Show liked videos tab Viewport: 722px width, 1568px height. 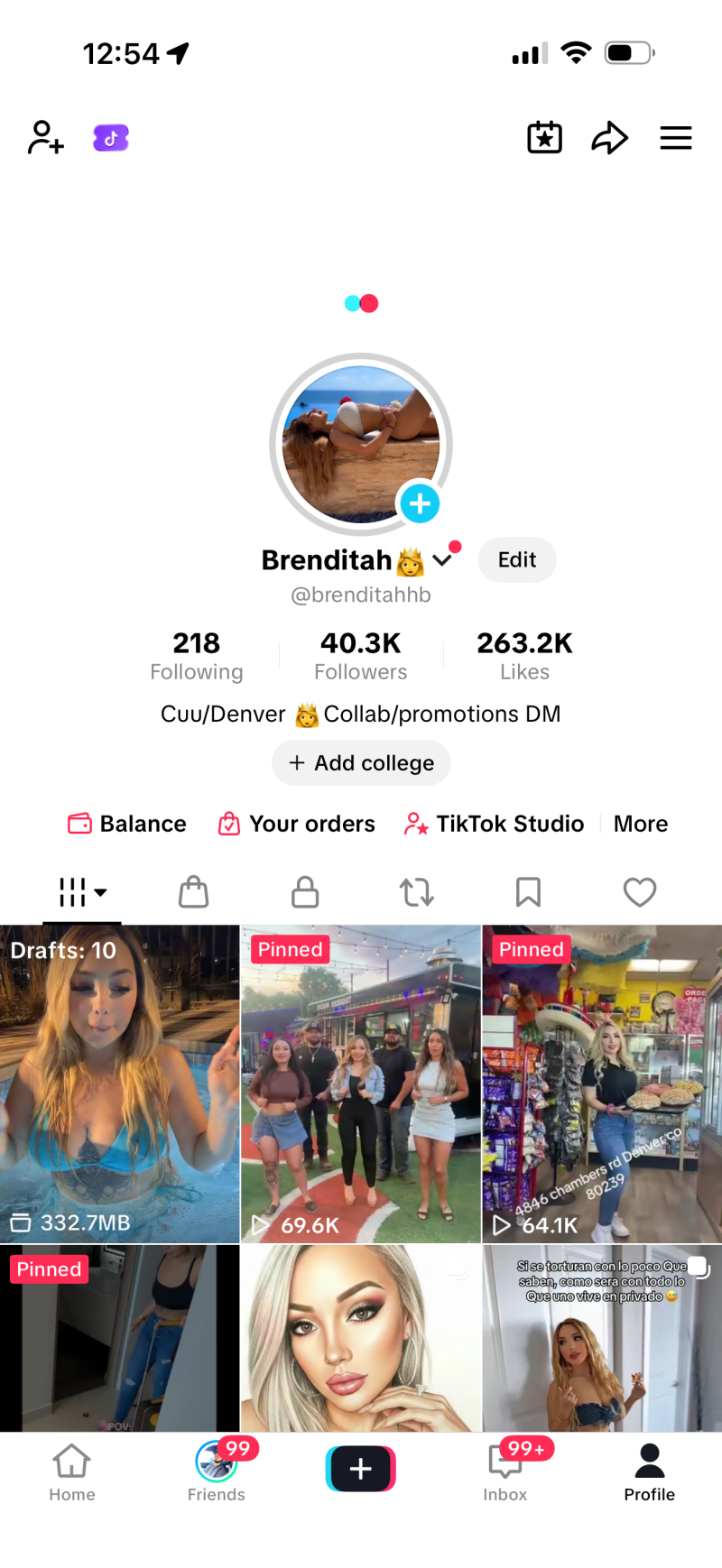639,892
